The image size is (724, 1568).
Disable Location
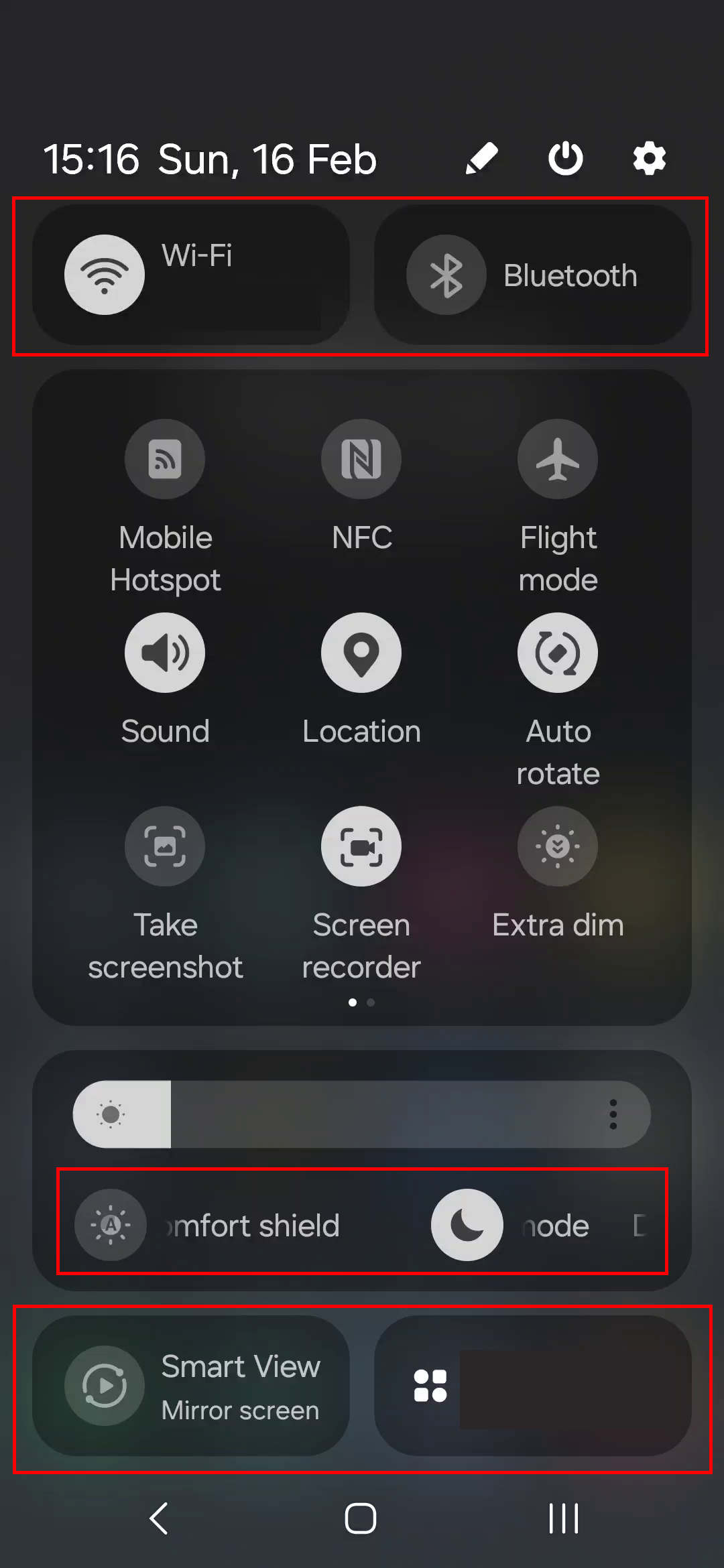(x=361, y=653)
